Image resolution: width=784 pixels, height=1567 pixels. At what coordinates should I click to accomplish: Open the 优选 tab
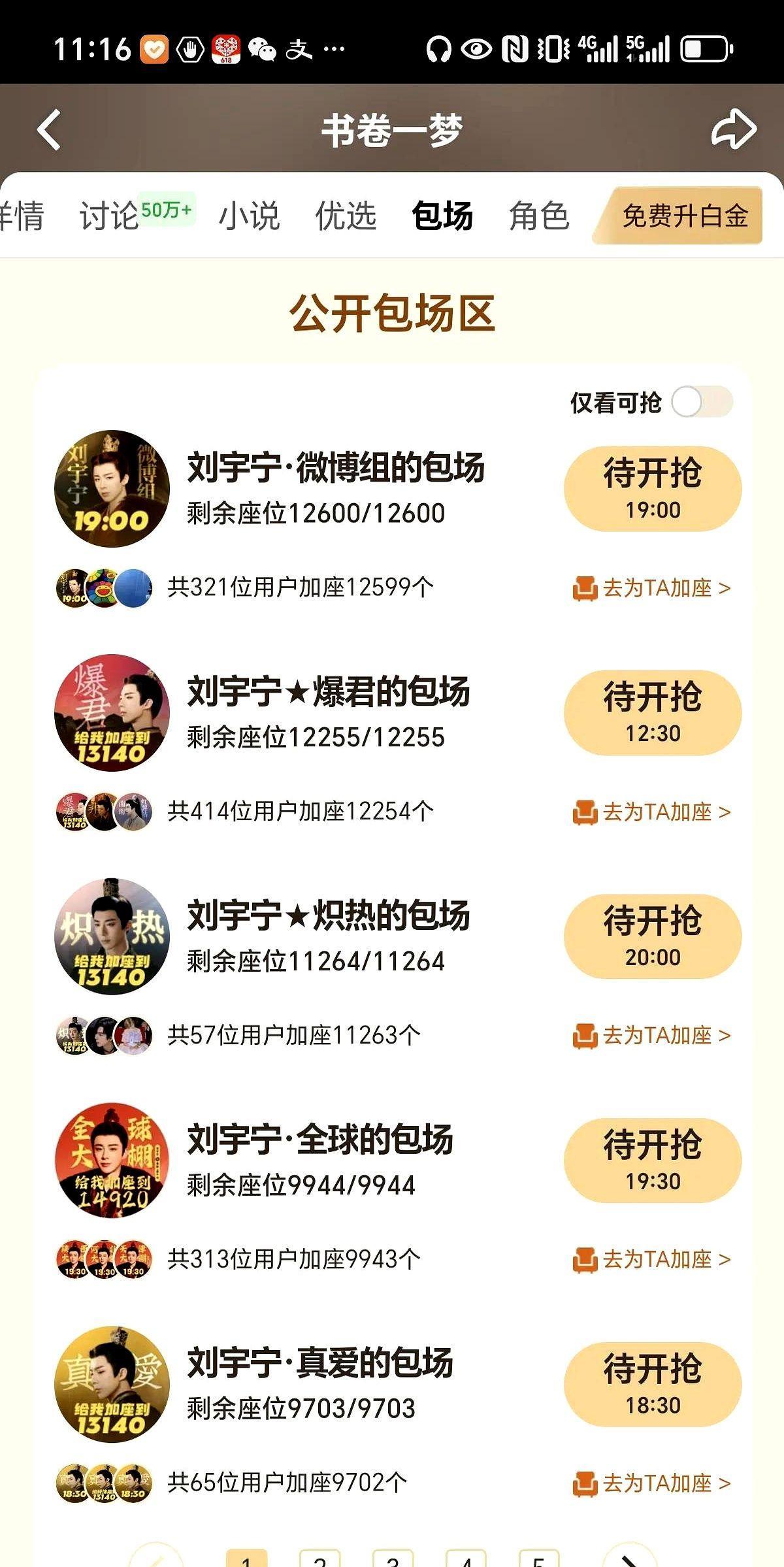click(x=346, y=216)
